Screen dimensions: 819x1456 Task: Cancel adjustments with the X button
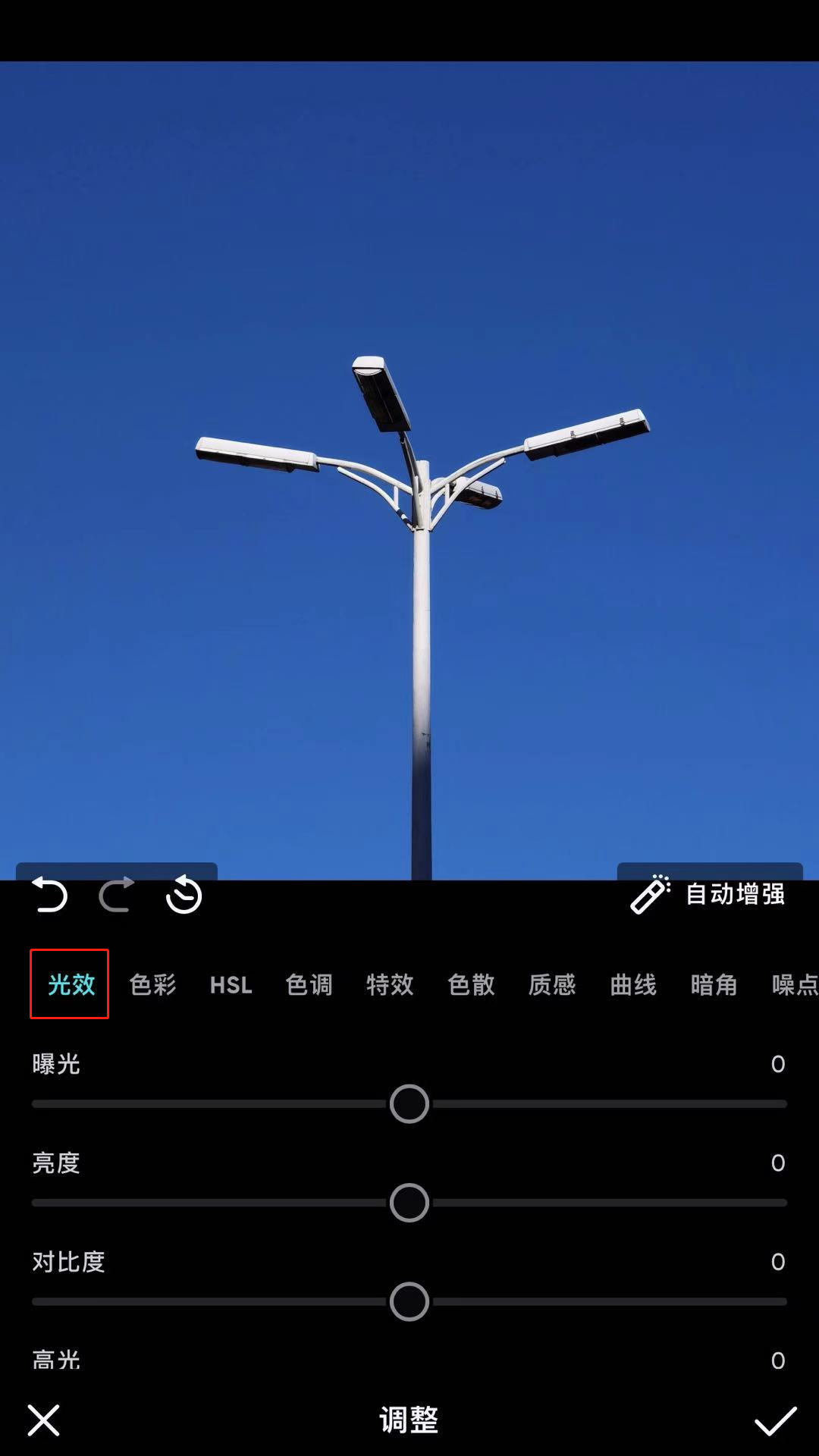pos(43,1420)
